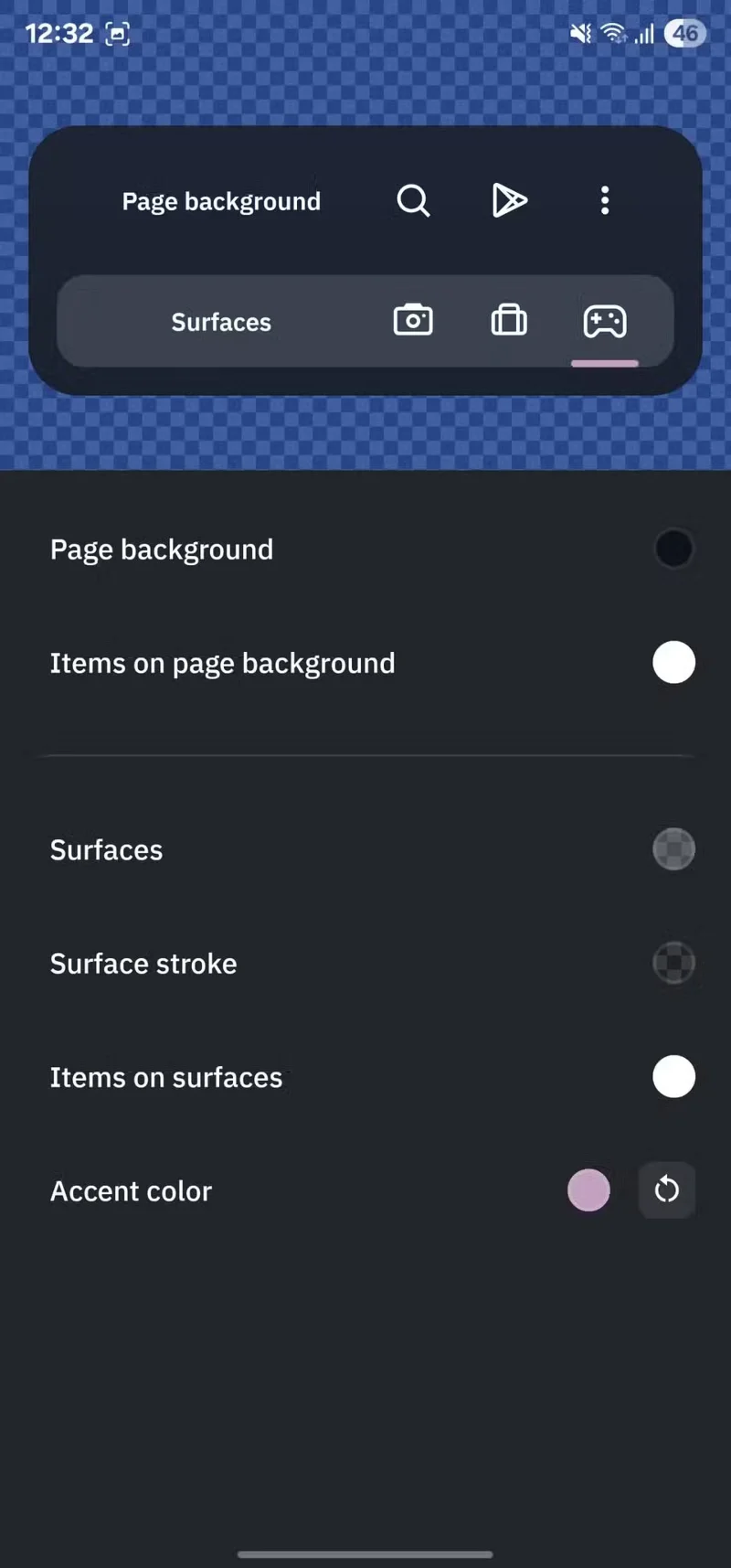Tap the Accent color row label
Viewport: 731px width, 1568px height.
131,1190
